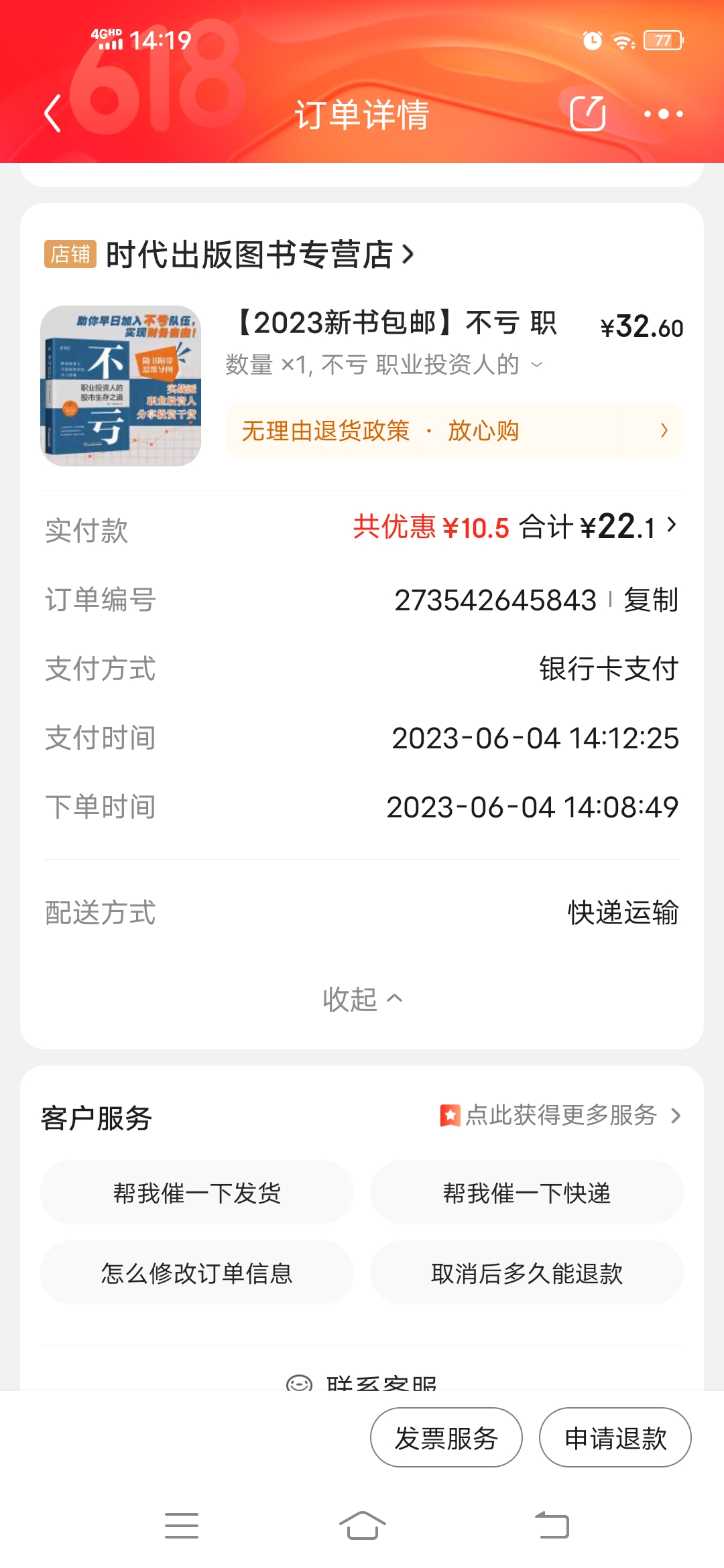Image resolution: width=724 pixels, height=1568 pixels.
Task: Return to the system home screen
Action: coord(362,1526)
